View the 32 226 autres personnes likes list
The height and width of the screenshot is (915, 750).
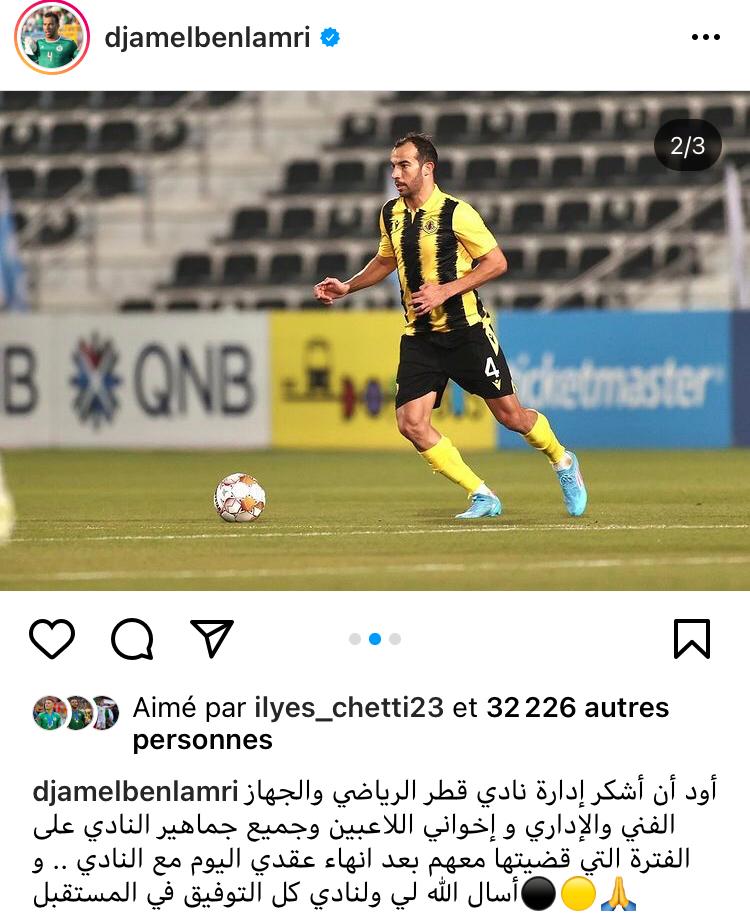[577, 708]
